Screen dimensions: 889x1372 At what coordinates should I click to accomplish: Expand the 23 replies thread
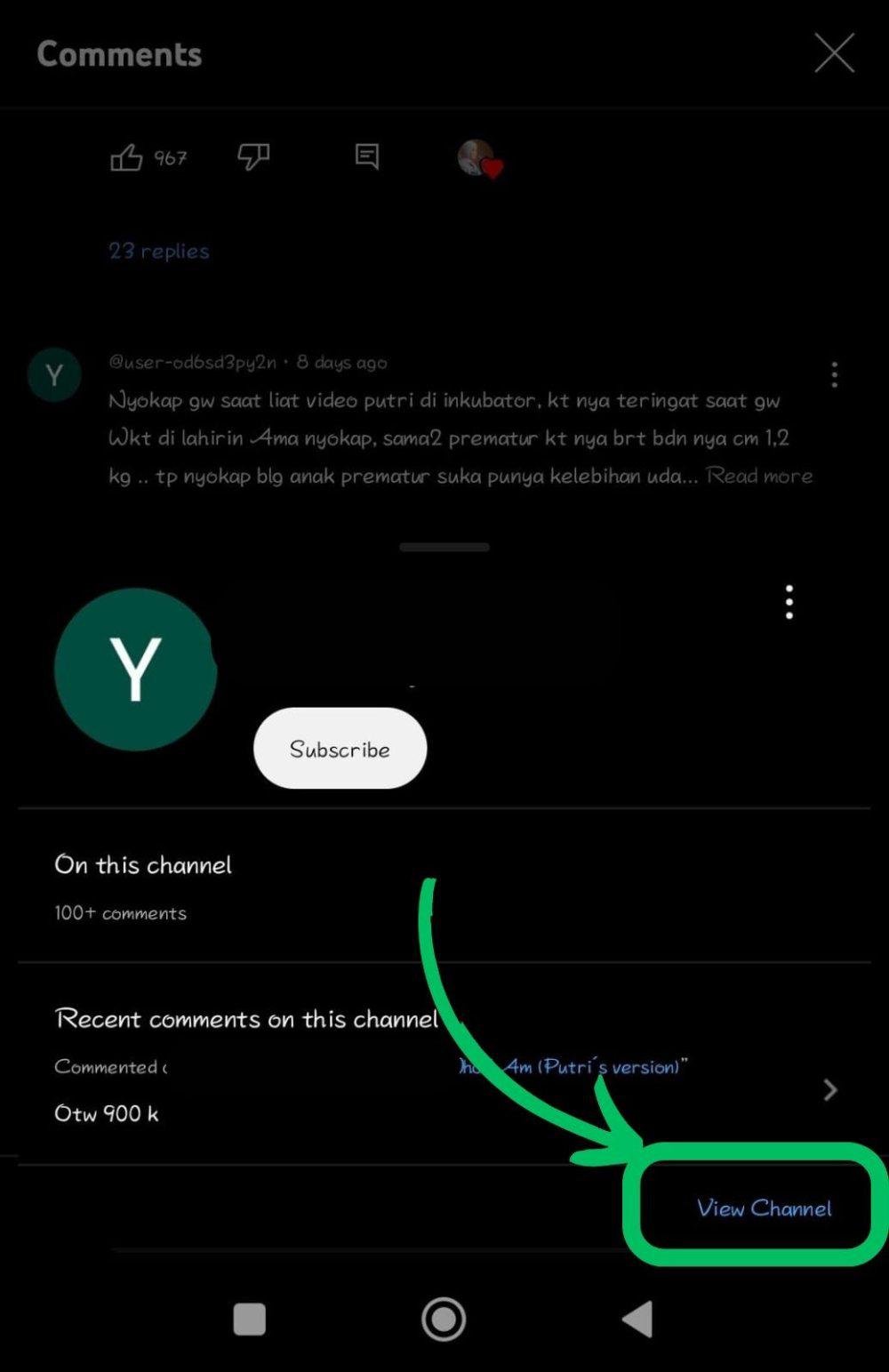[x=159, y=252]
